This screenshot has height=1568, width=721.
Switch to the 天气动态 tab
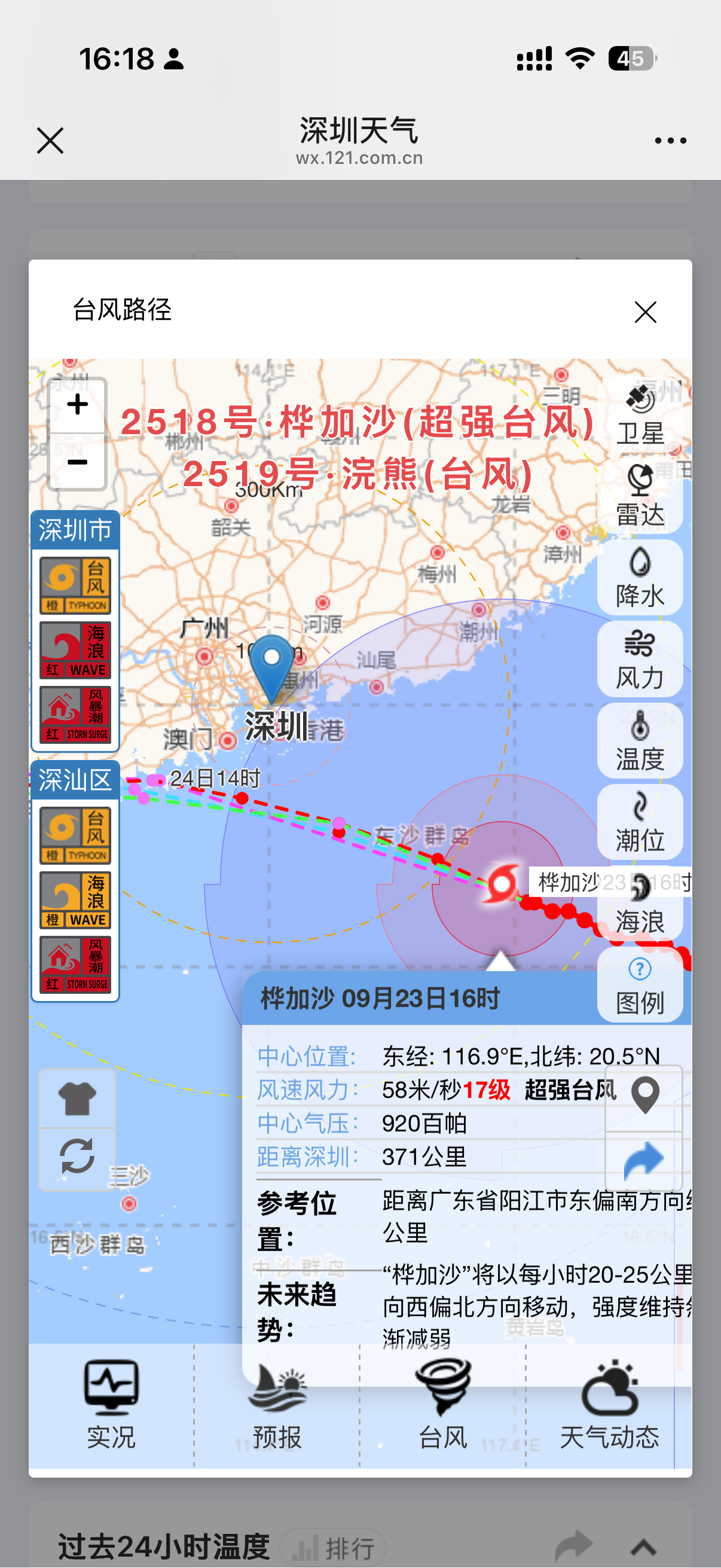pos(609,1405)
